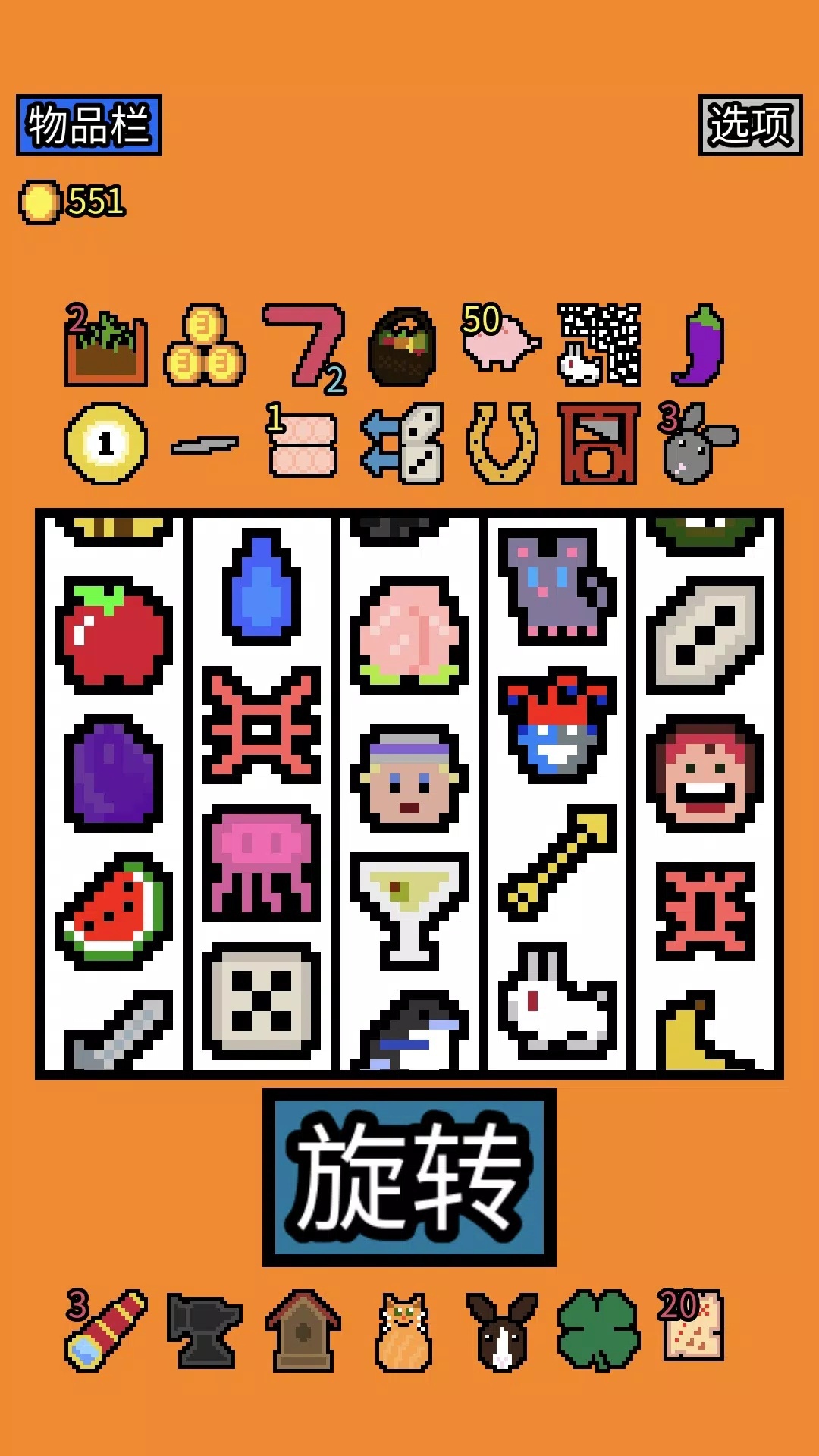Tap the birdhouse item
The image size is (819, 1456).
[303, 1331]
